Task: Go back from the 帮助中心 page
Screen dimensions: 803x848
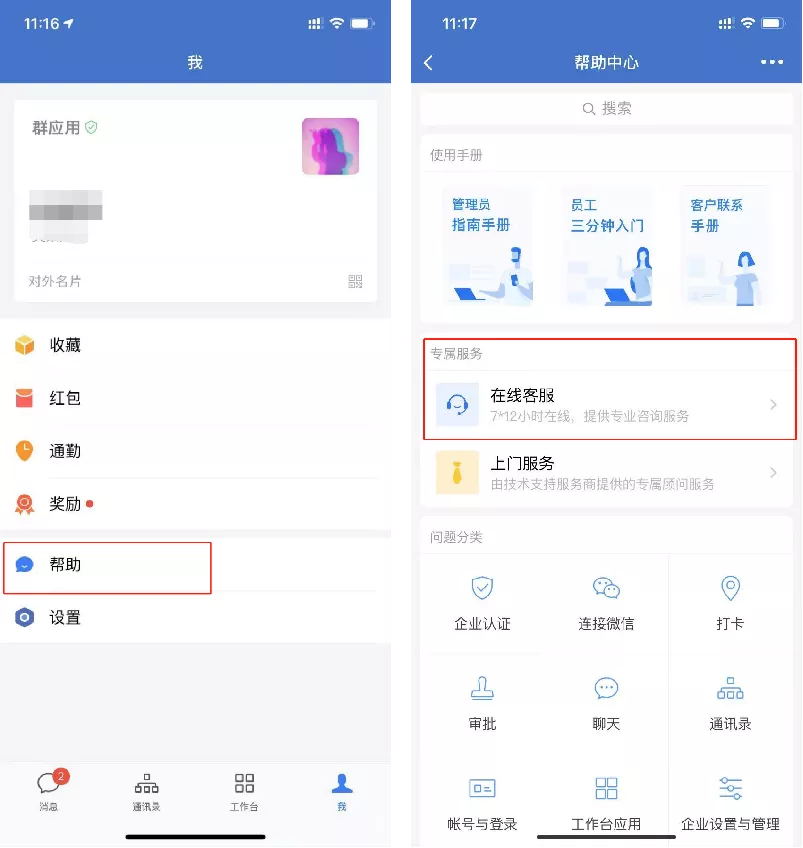Action: tap(429, 62)
